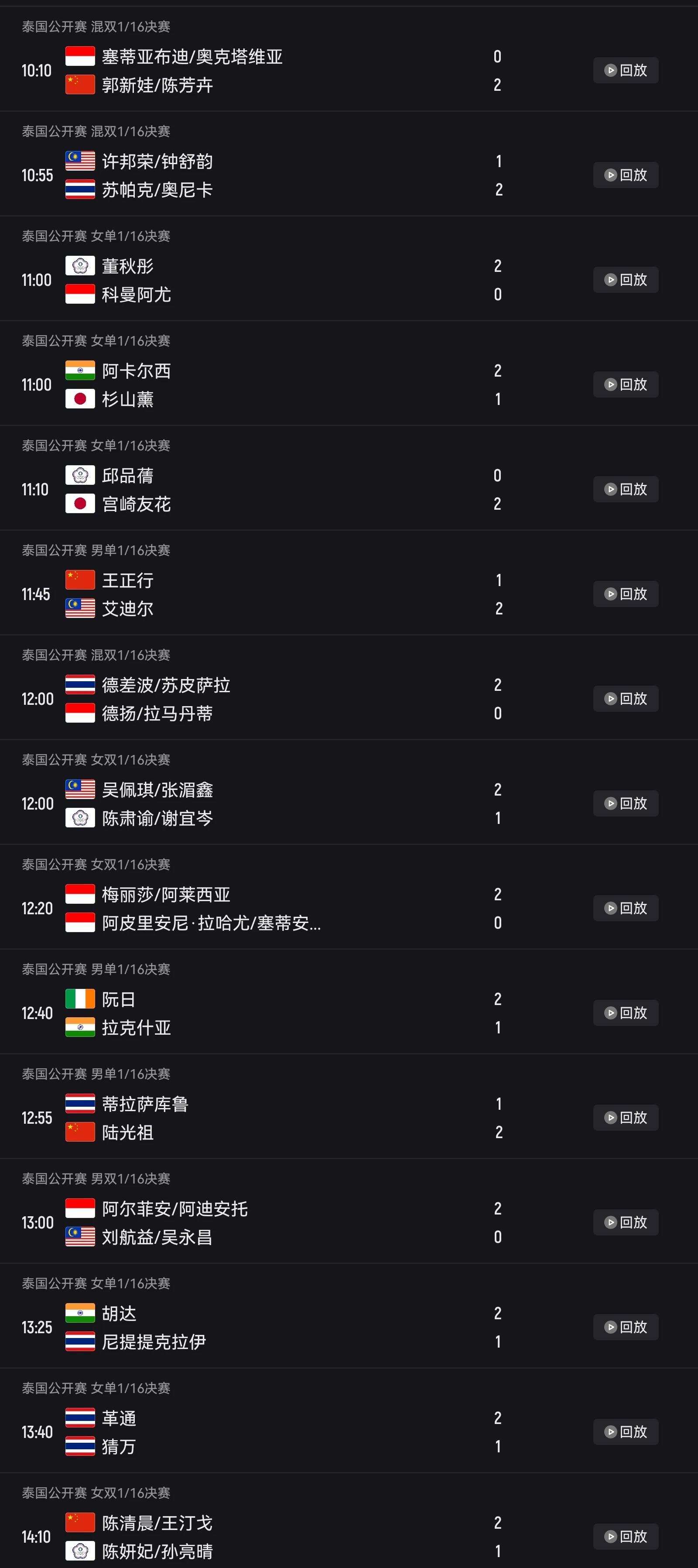Watch replay of 许邦荣/钟舒韵 match

626,175
